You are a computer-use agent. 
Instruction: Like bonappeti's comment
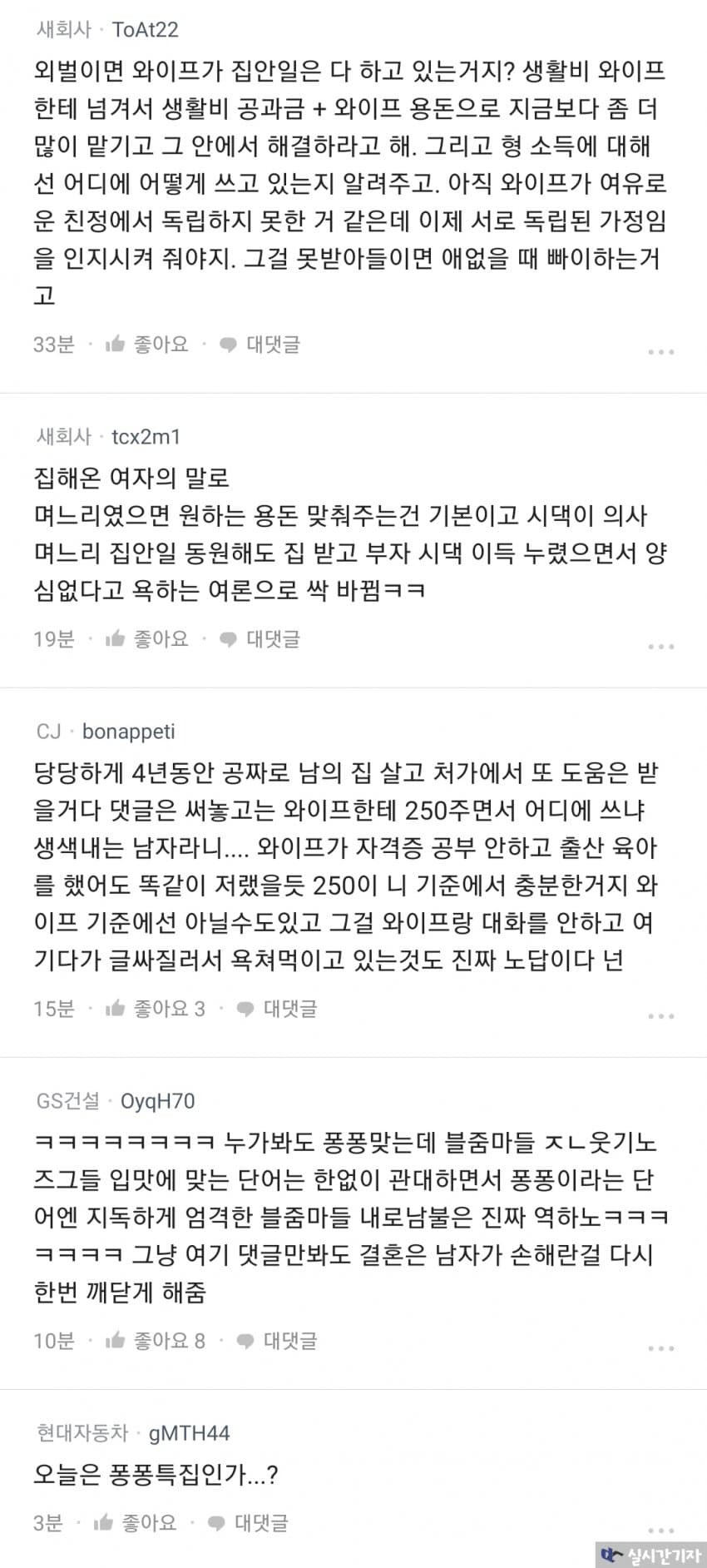pyautogui.click(x=156, y=1009)
